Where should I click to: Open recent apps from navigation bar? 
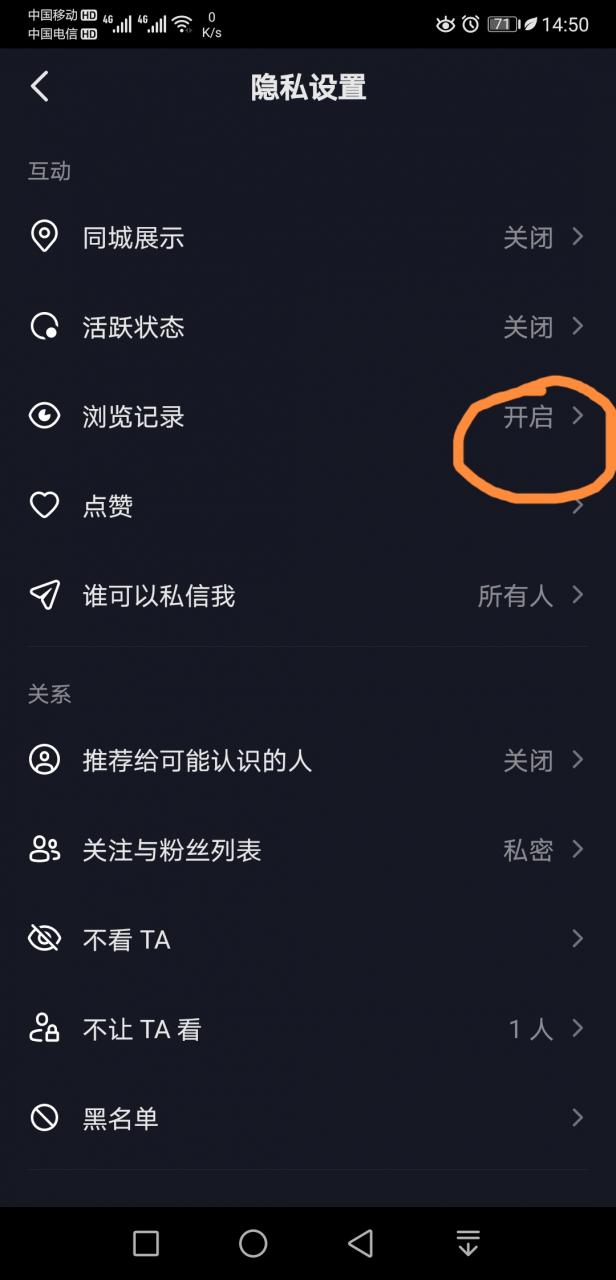point(146,1243)
